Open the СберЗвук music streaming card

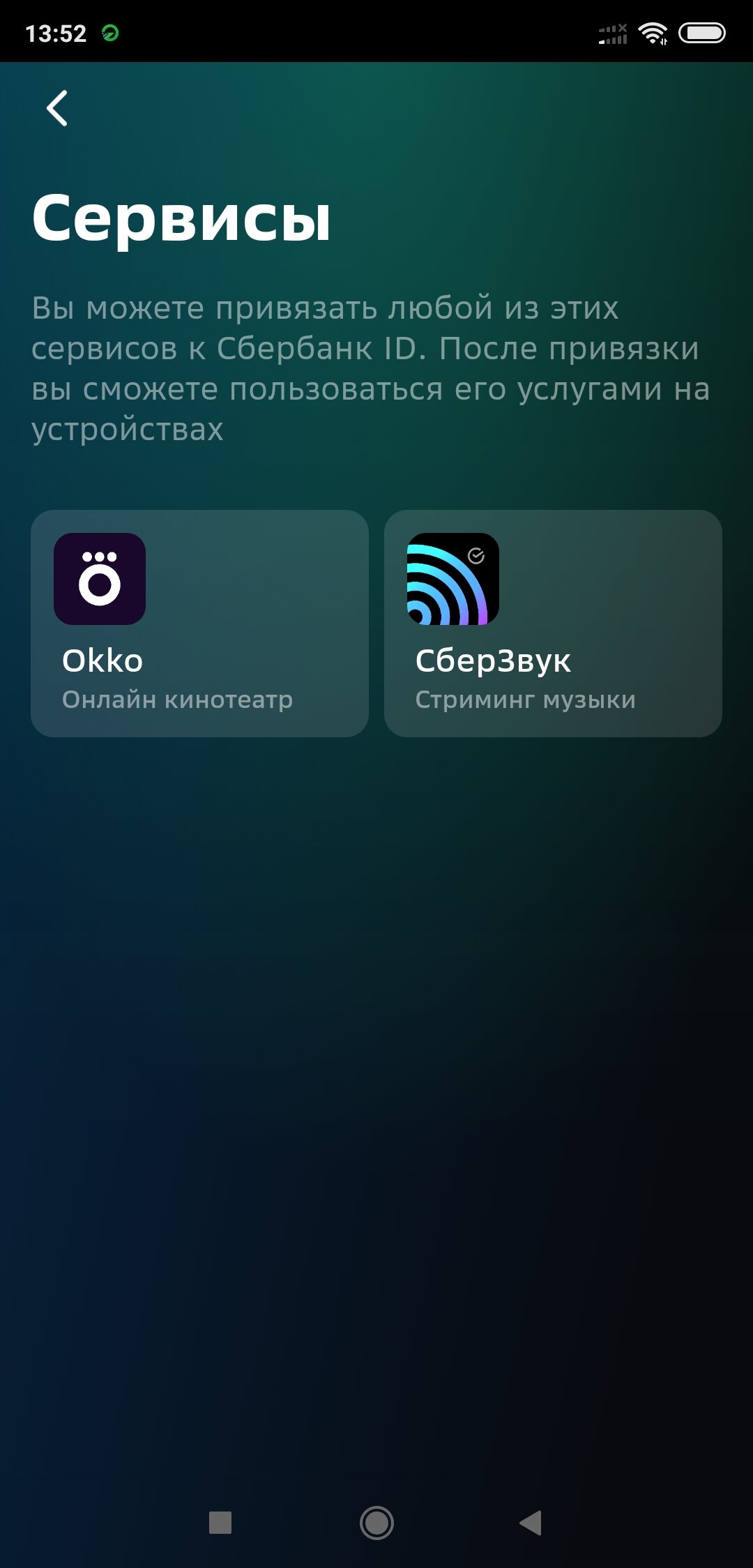click(553, 623)
